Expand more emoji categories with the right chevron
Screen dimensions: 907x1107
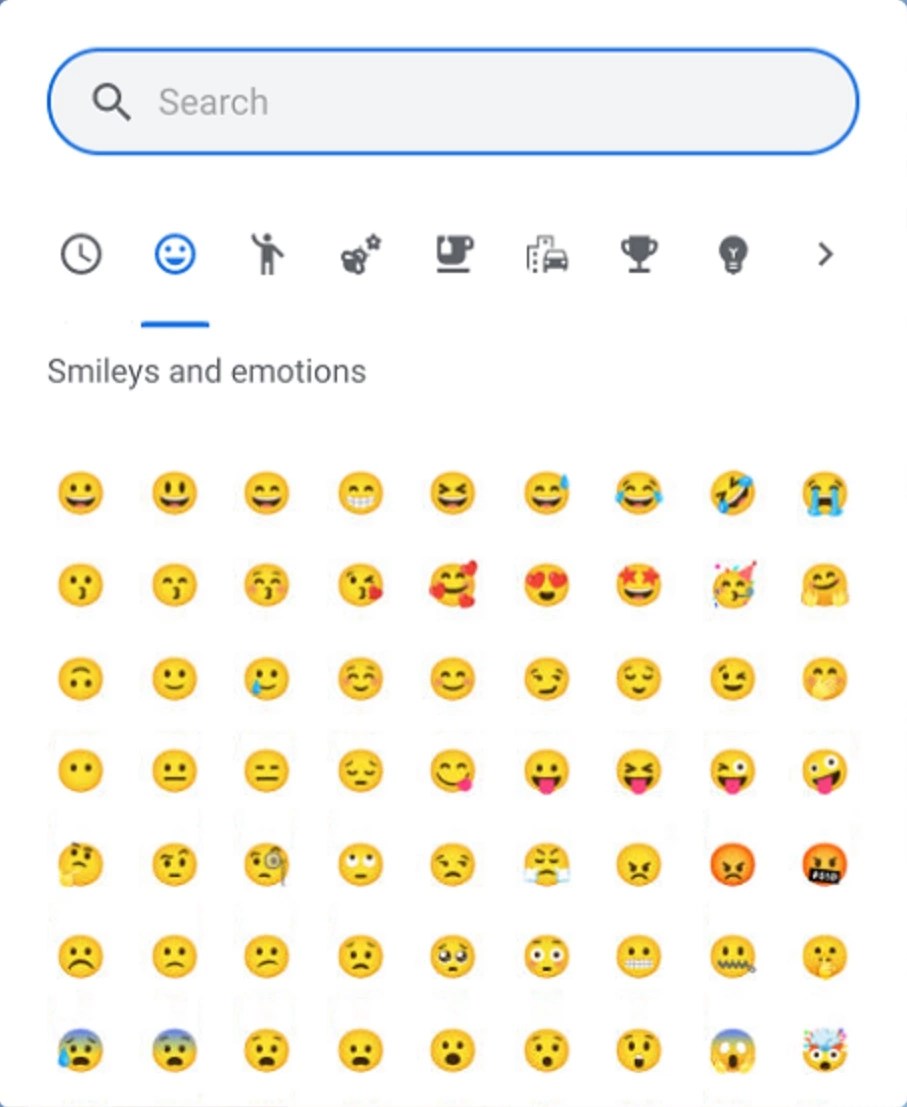[x=825, y=254]
